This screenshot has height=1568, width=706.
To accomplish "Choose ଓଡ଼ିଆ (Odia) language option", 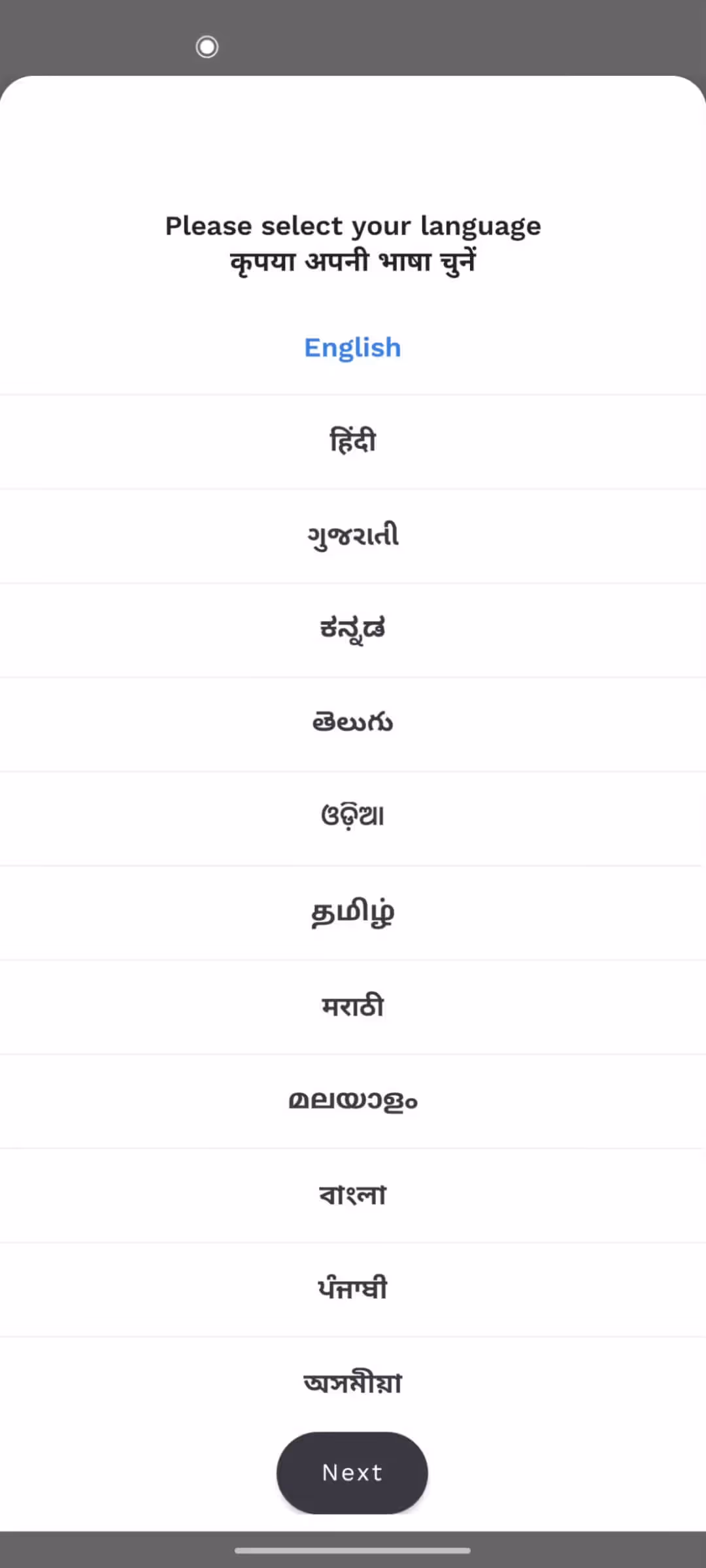I will (x=352, y=817).
